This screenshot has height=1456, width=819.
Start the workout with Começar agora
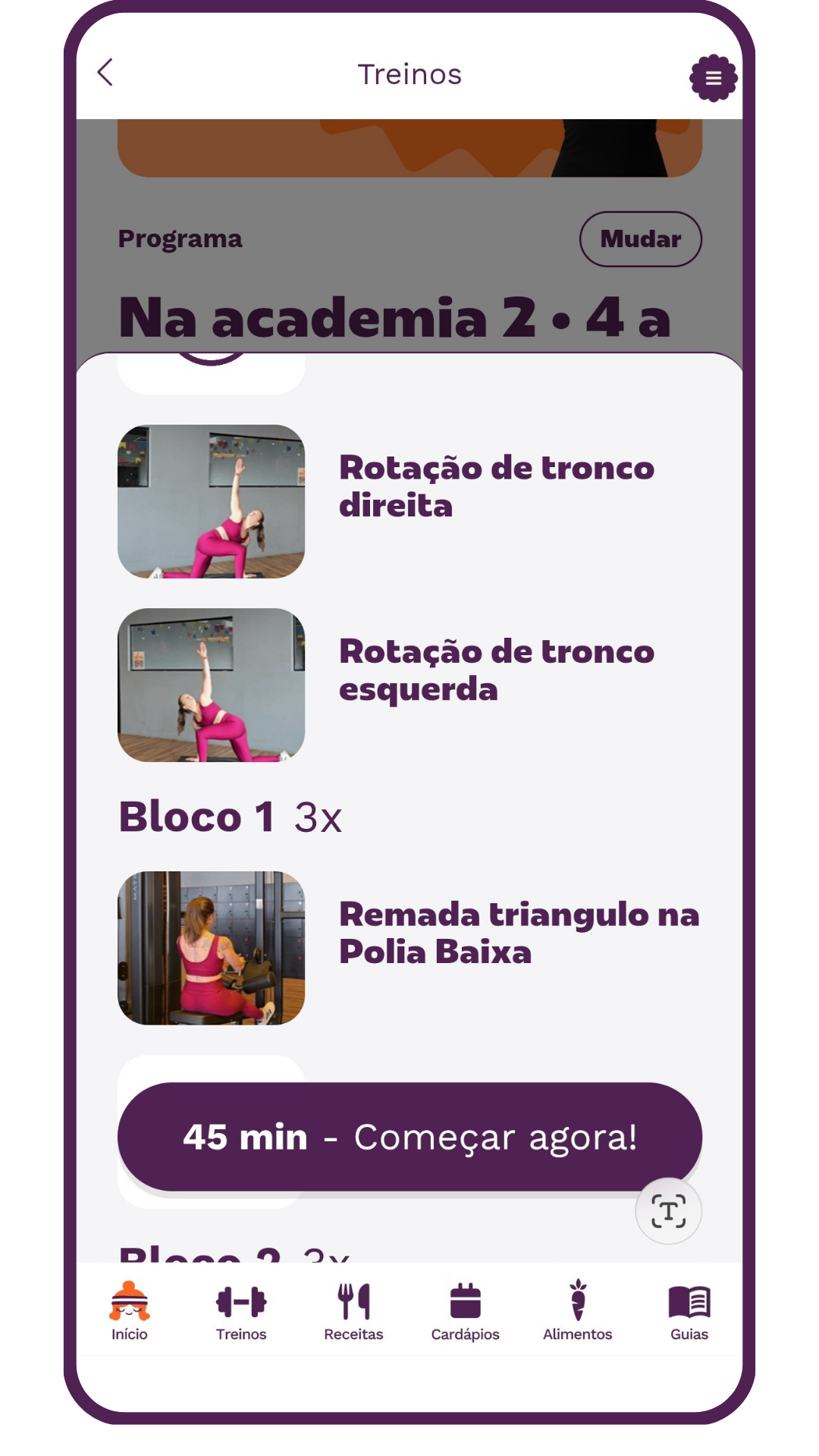pos(409,1136)
